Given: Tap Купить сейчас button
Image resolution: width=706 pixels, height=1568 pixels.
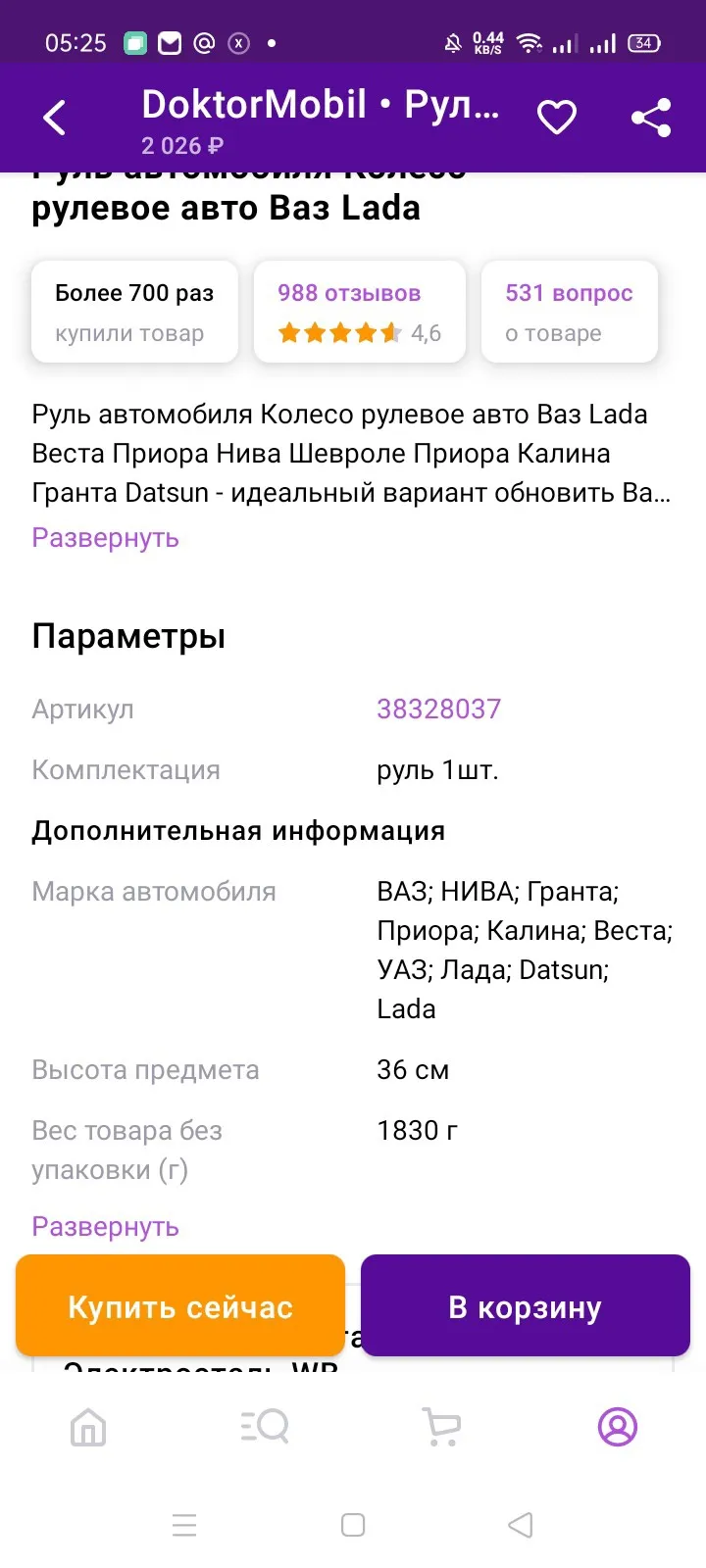Looking at the screenshot, I should click(x=180, y=1306).
